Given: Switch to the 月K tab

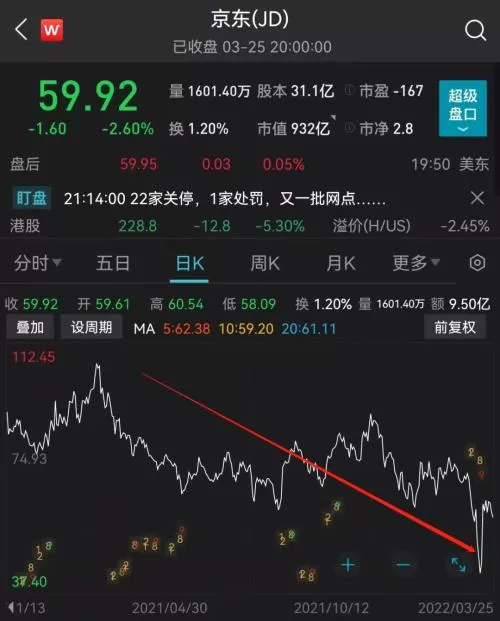Looking at the screenshot, I should (341, 263).
